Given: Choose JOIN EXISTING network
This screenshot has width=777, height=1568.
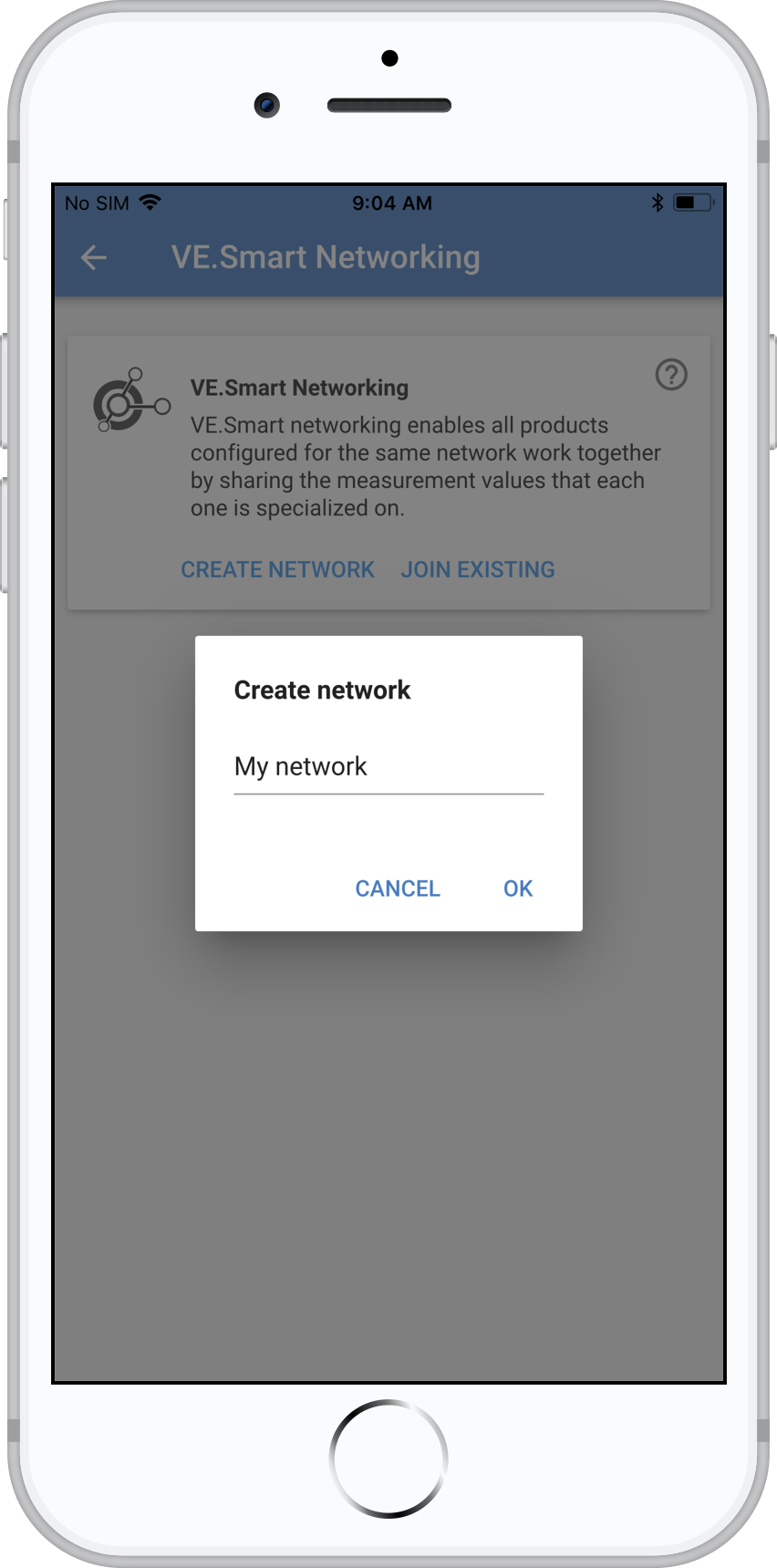Looking at the screenshot, I should coord(478,570).
